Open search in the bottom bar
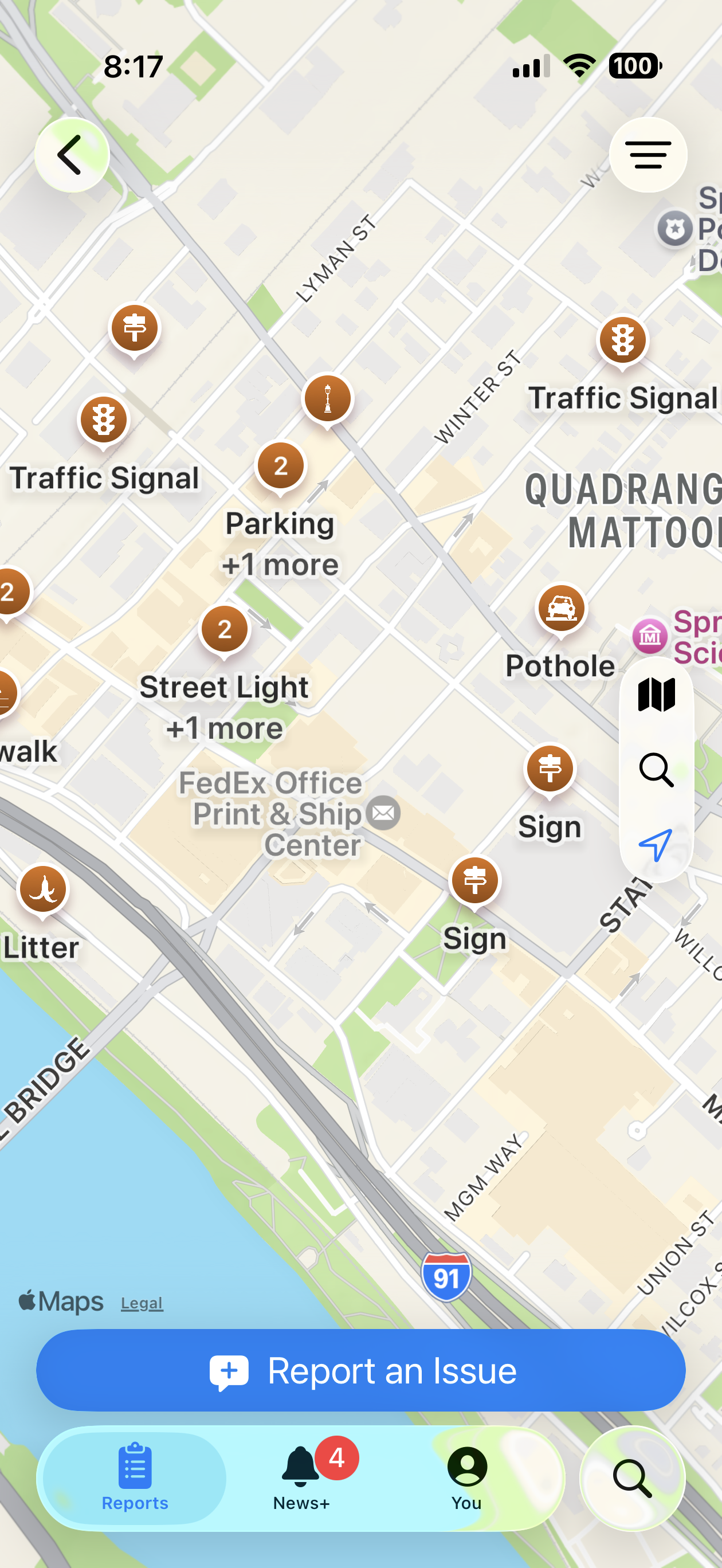Image resolution: width=722 pixels, height=1568 pixels. [632, 1477]
